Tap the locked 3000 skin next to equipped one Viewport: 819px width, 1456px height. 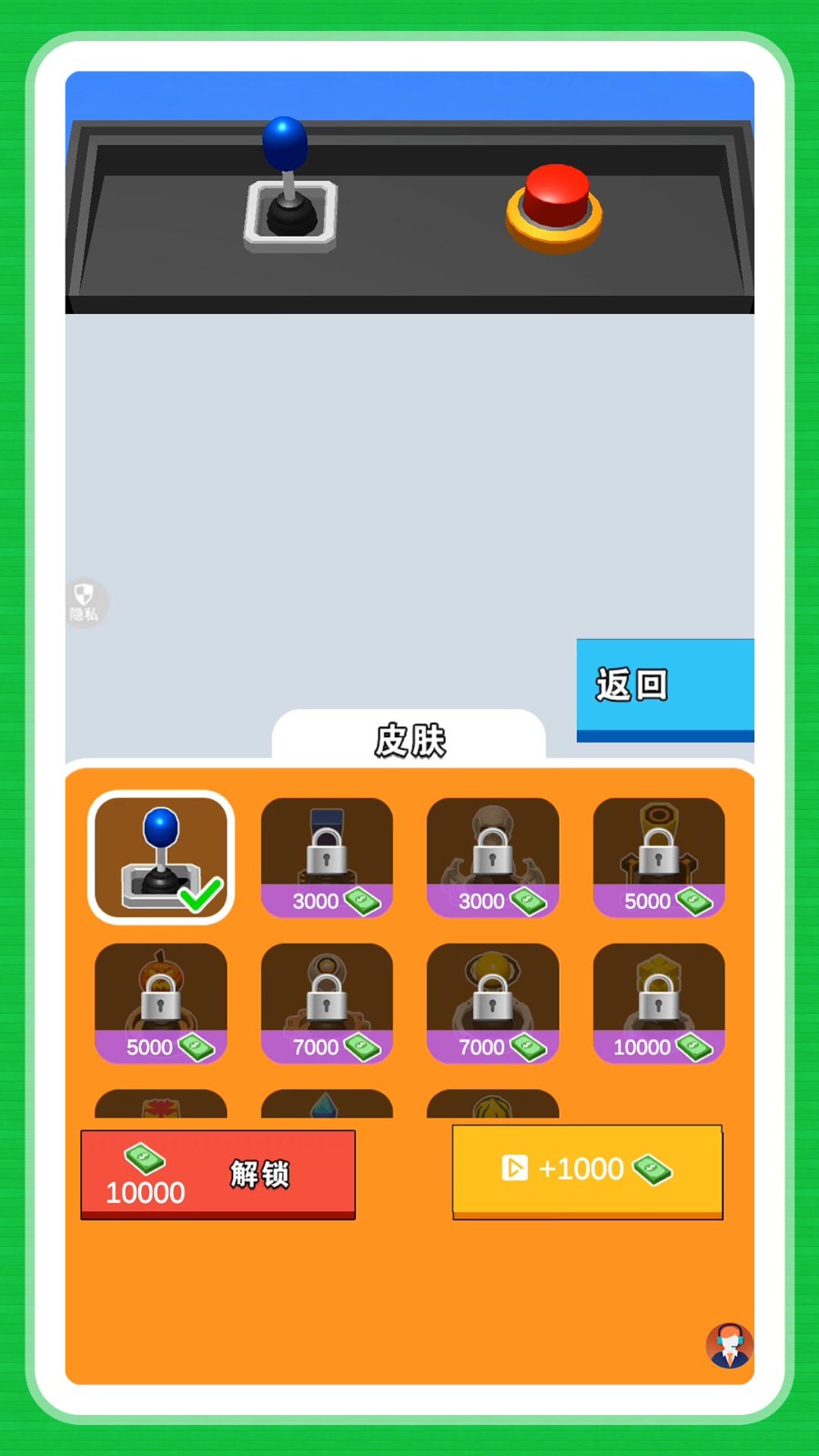coord(327,856)
